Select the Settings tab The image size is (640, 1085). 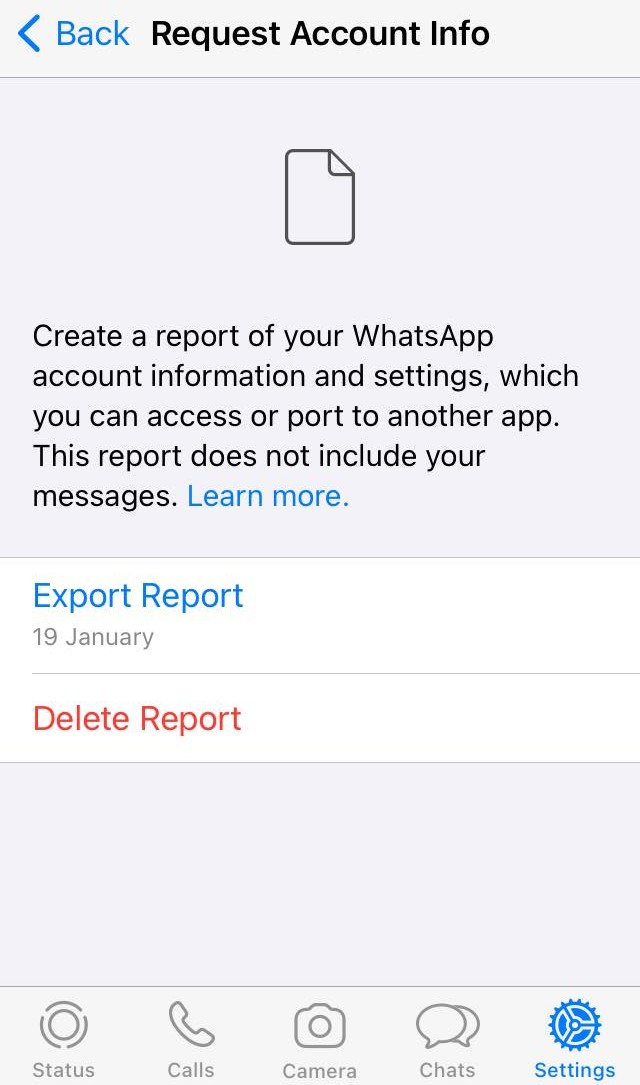tap(574, 1040)
